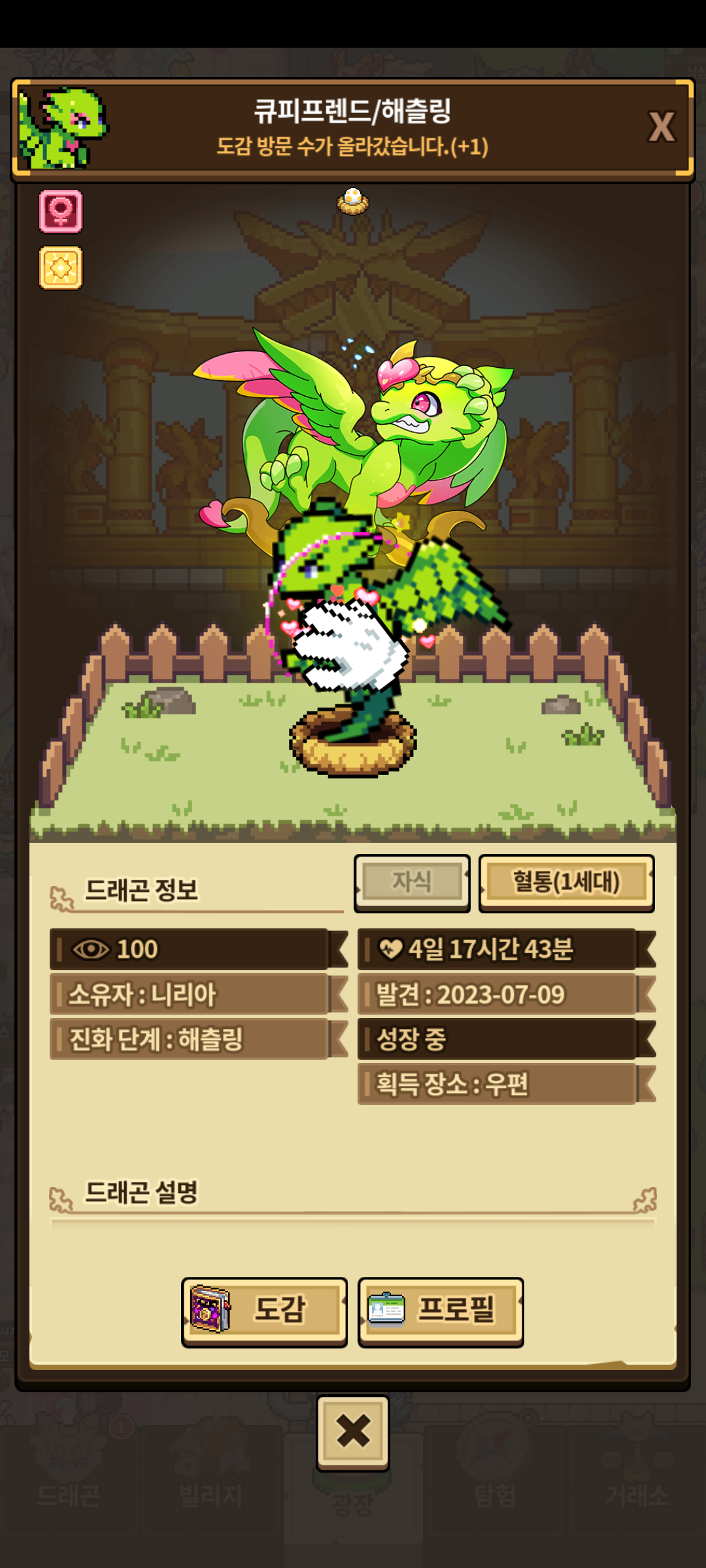Tap the female gender icon
This screenshot has width=706, height=1568.
click(61, 211)
